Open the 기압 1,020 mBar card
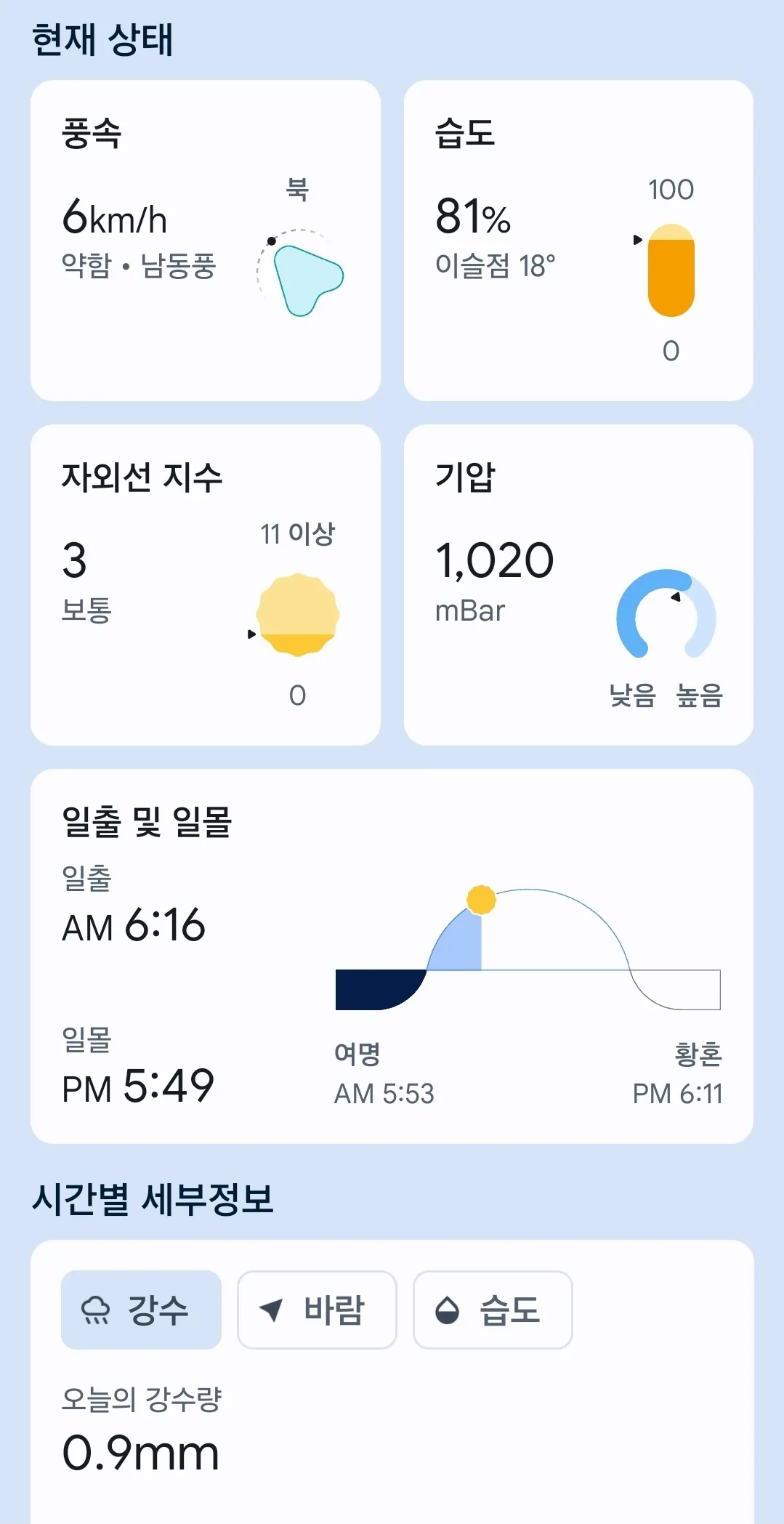The width and height of the screenshot is (784, 1524). [x=578, y=585]
